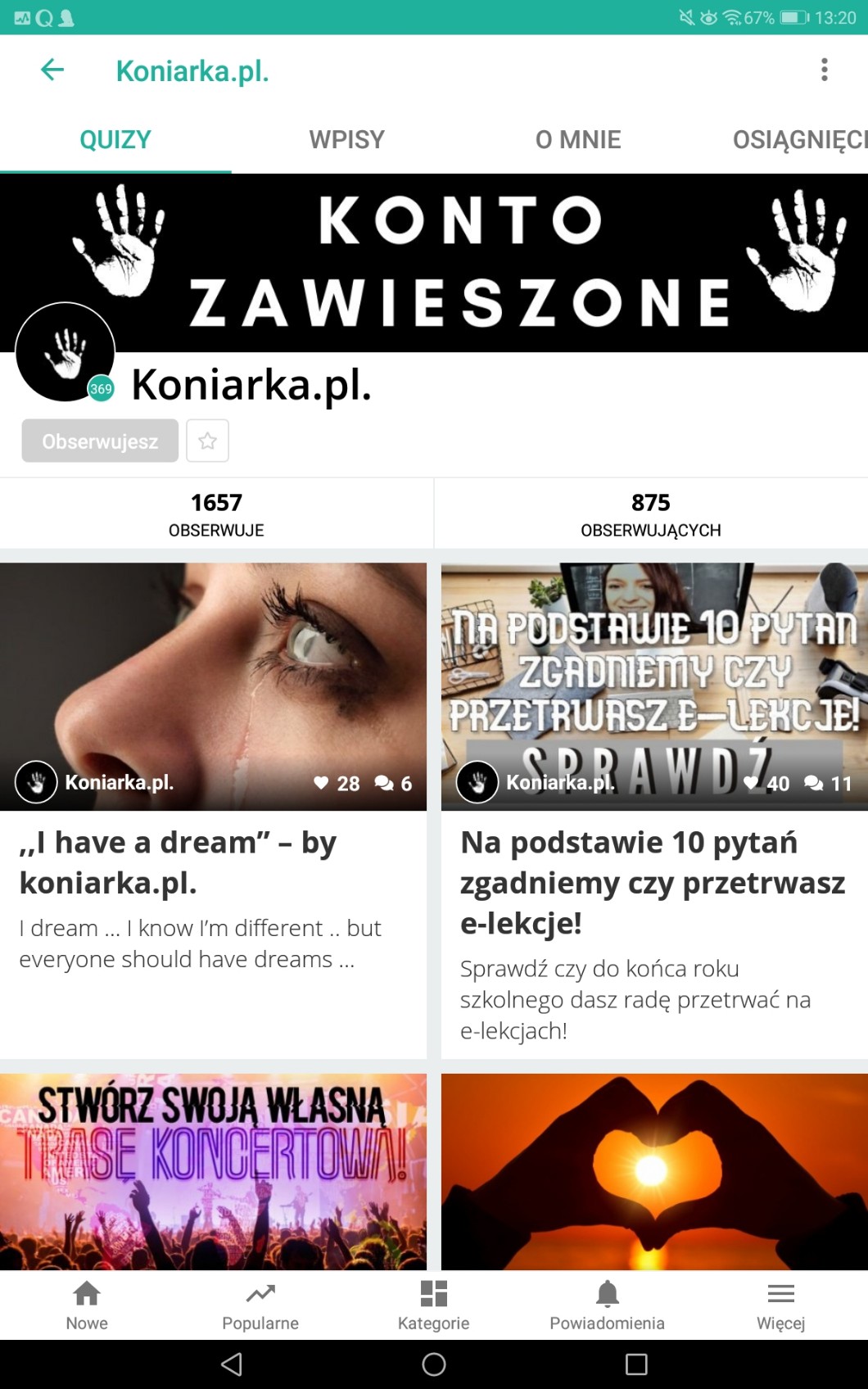Image resolution: width=868 pixels, height=1389 pixels.
Task: Open the heart hands sunset quiz
Action: click(653, 1171)
